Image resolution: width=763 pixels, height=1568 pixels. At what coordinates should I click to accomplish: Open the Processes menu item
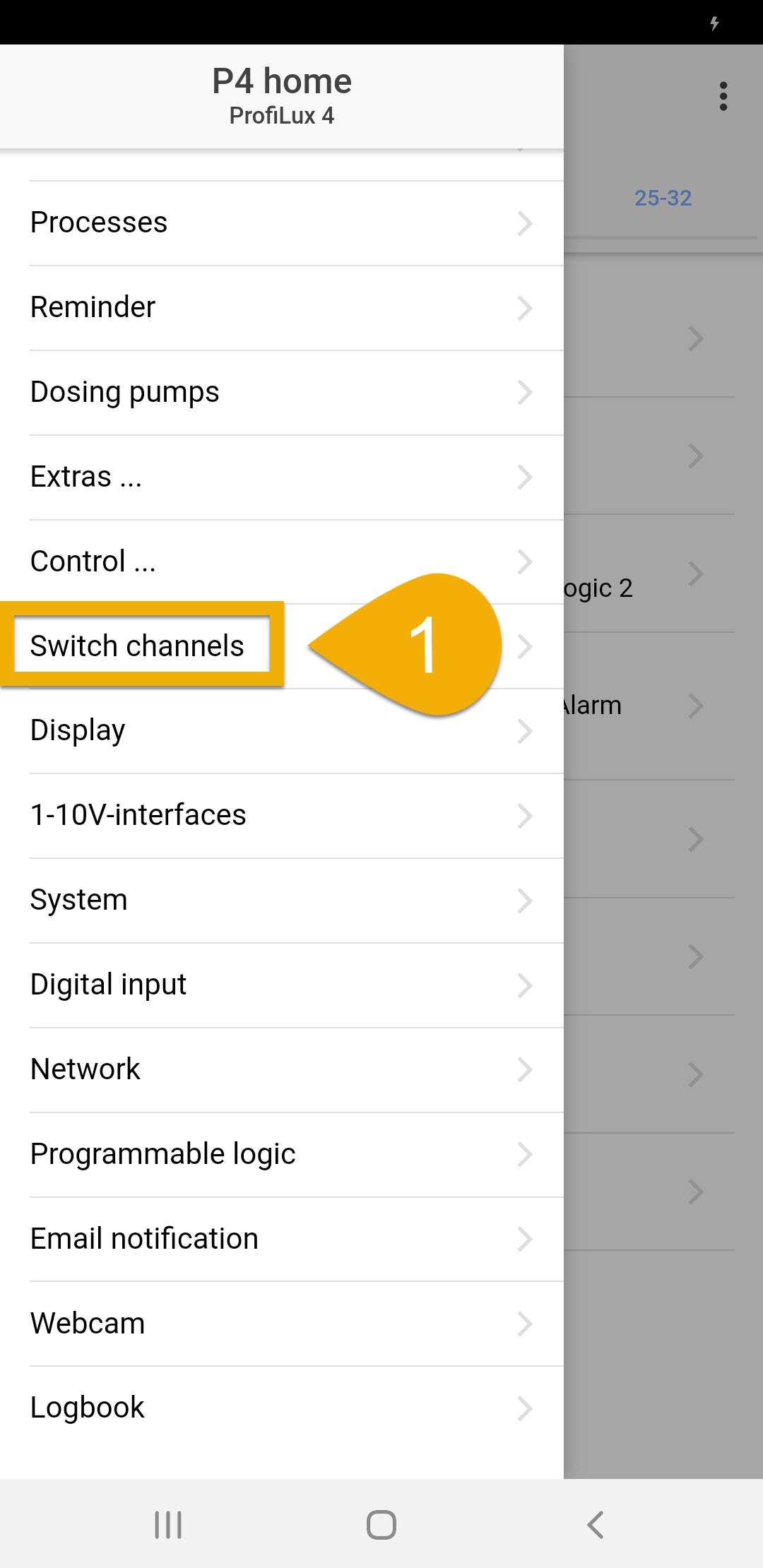pyautogui.click(x=282, y=223)
